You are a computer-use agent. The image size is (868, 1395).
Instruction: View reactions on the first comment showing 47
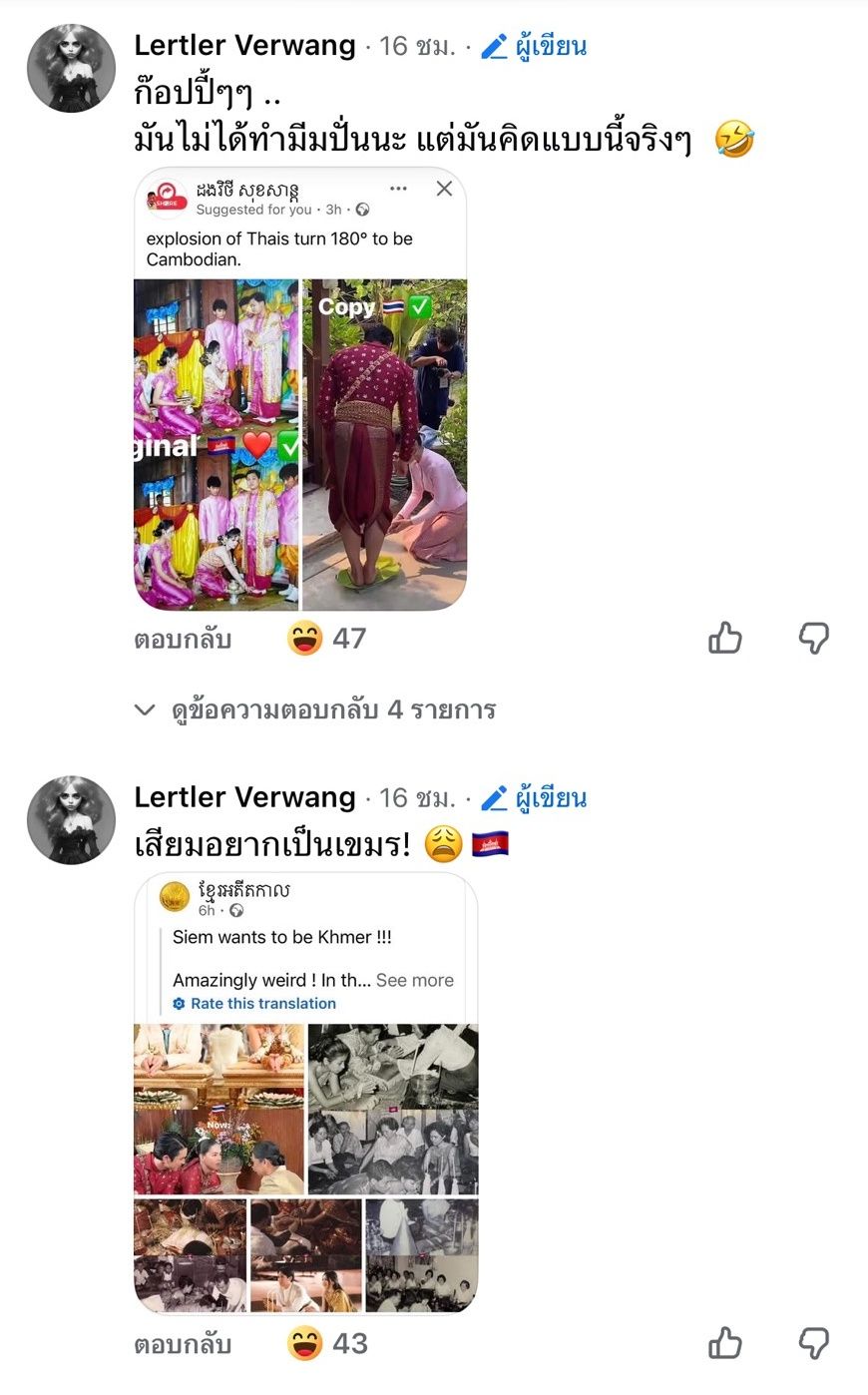click(x=327, y=639)
